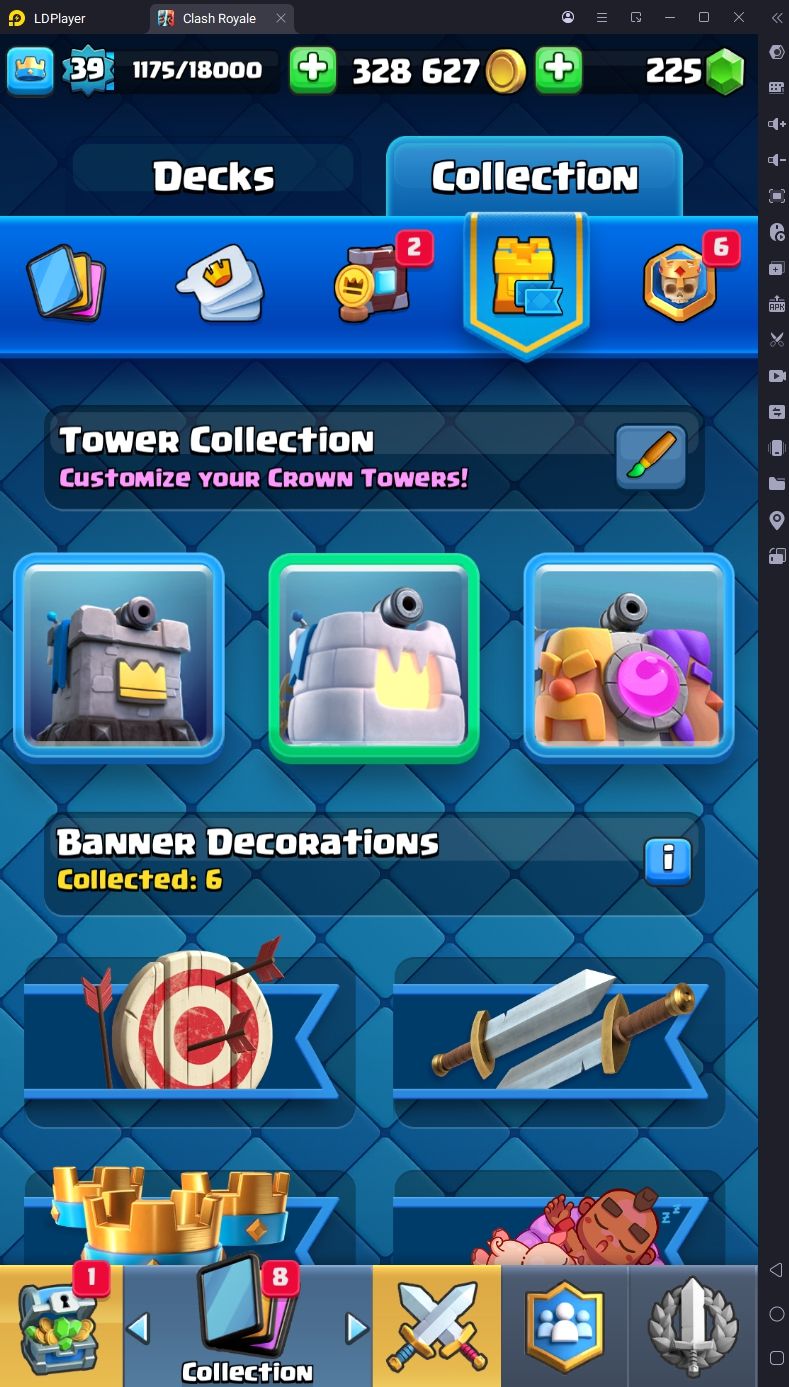Choose the crossed swords banner decoration
The width and height of the screenshot is (789, 1387).
559,1025
